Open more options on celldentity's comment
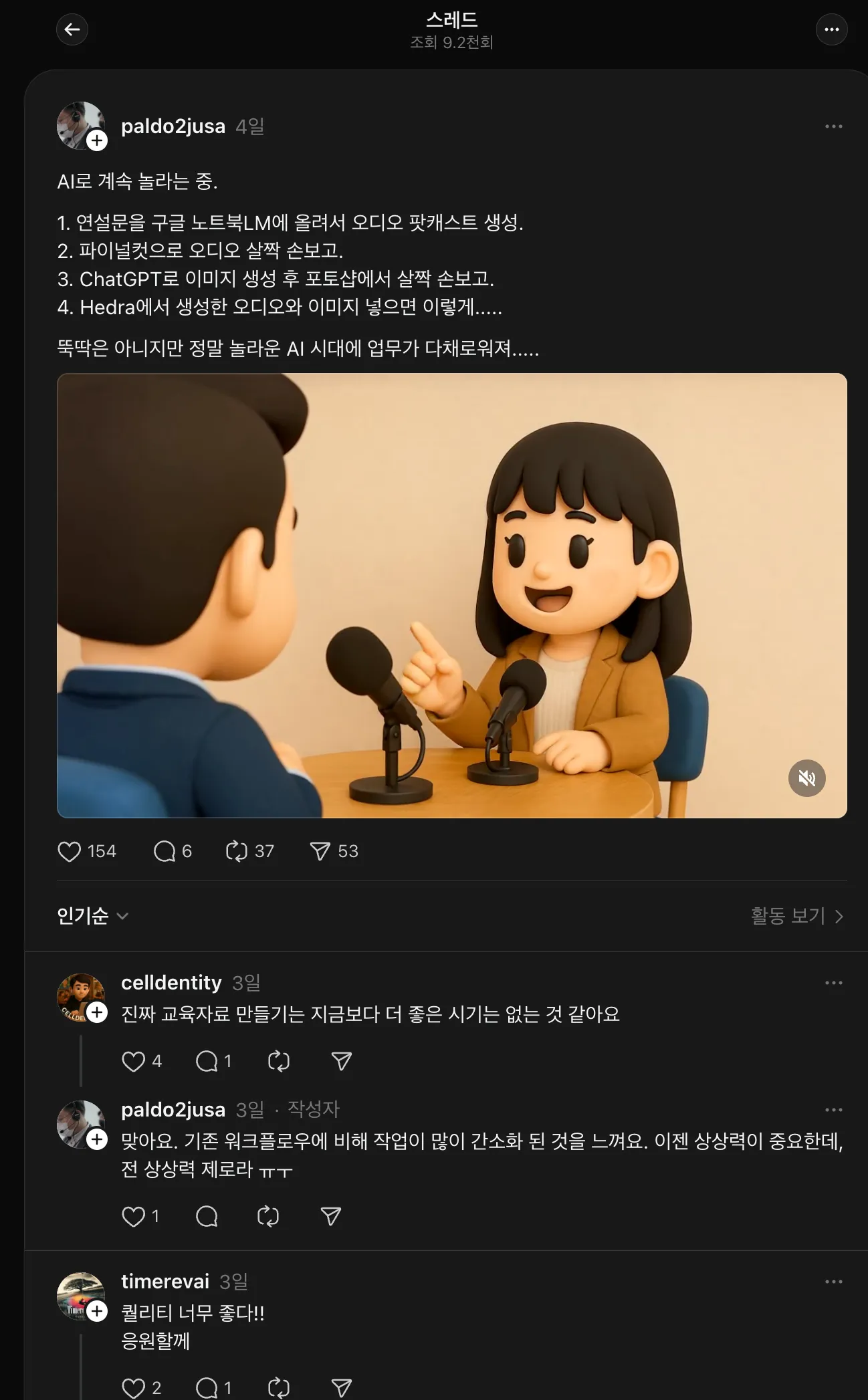The height and width of the screenshot is (1400, 868). (833, 983)
